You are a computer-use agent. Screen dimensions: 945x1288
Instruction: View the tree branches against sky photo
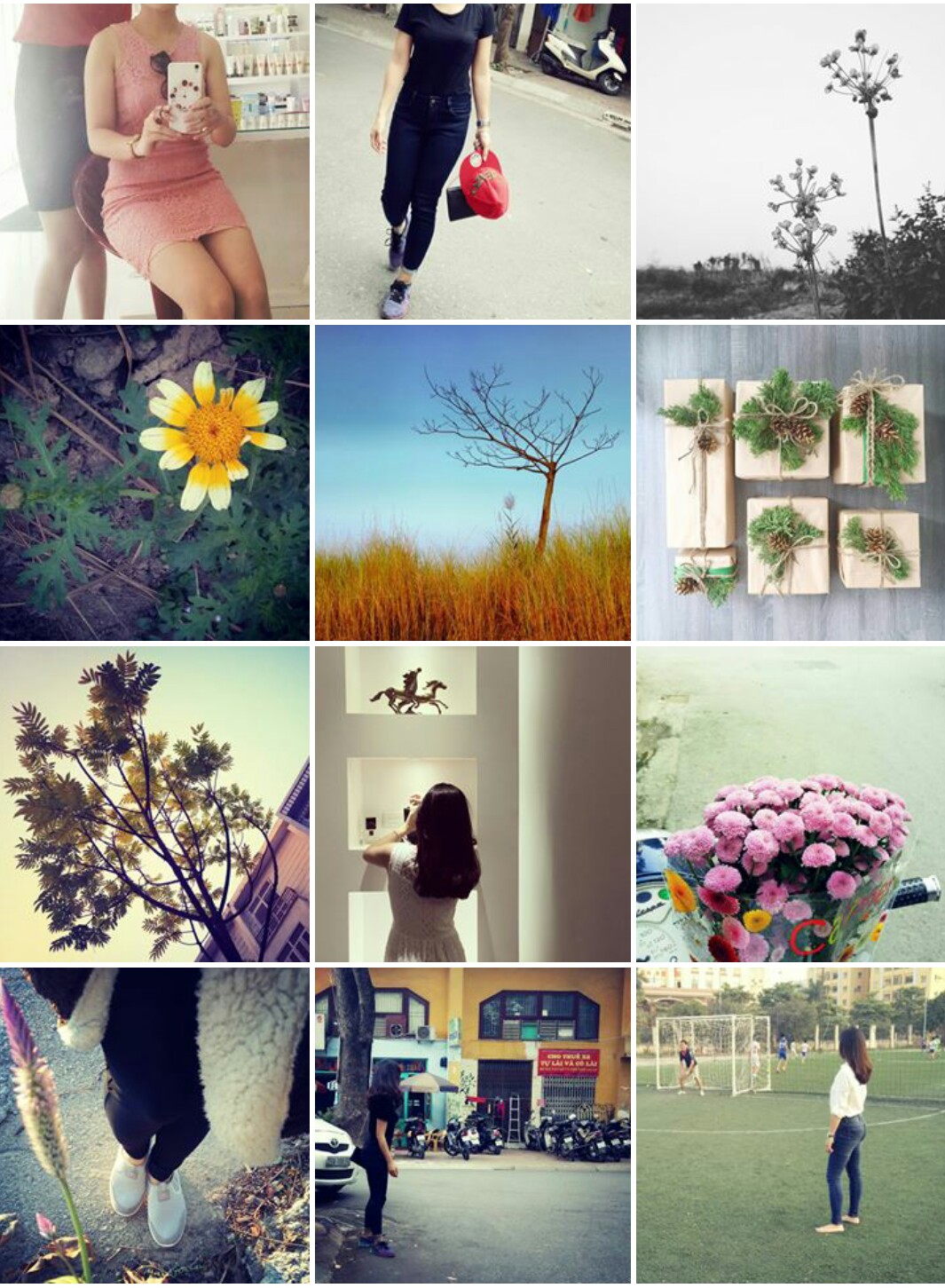tap(154, 803)
